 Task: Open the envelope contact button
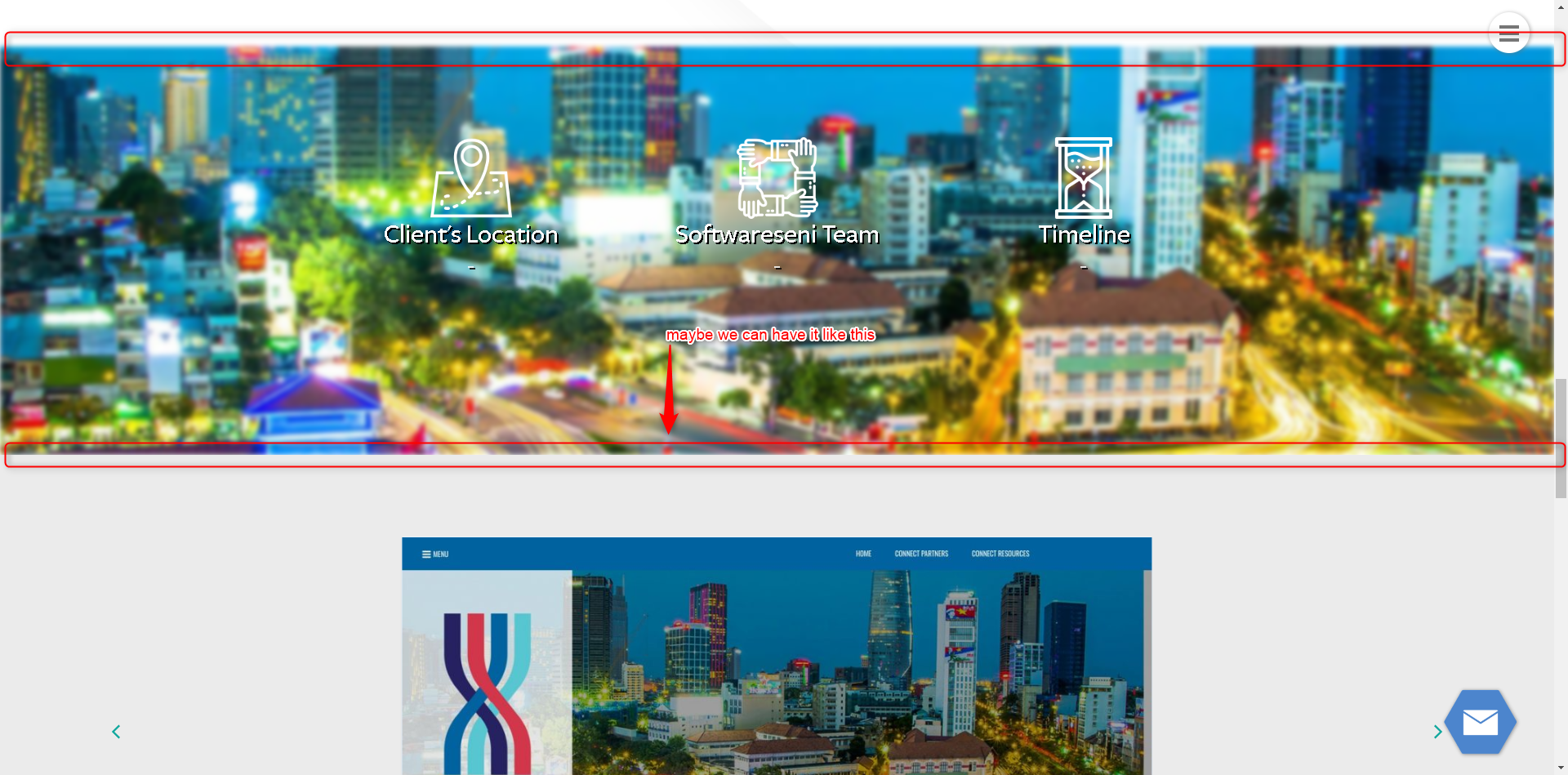click(x=1480, y=723)
